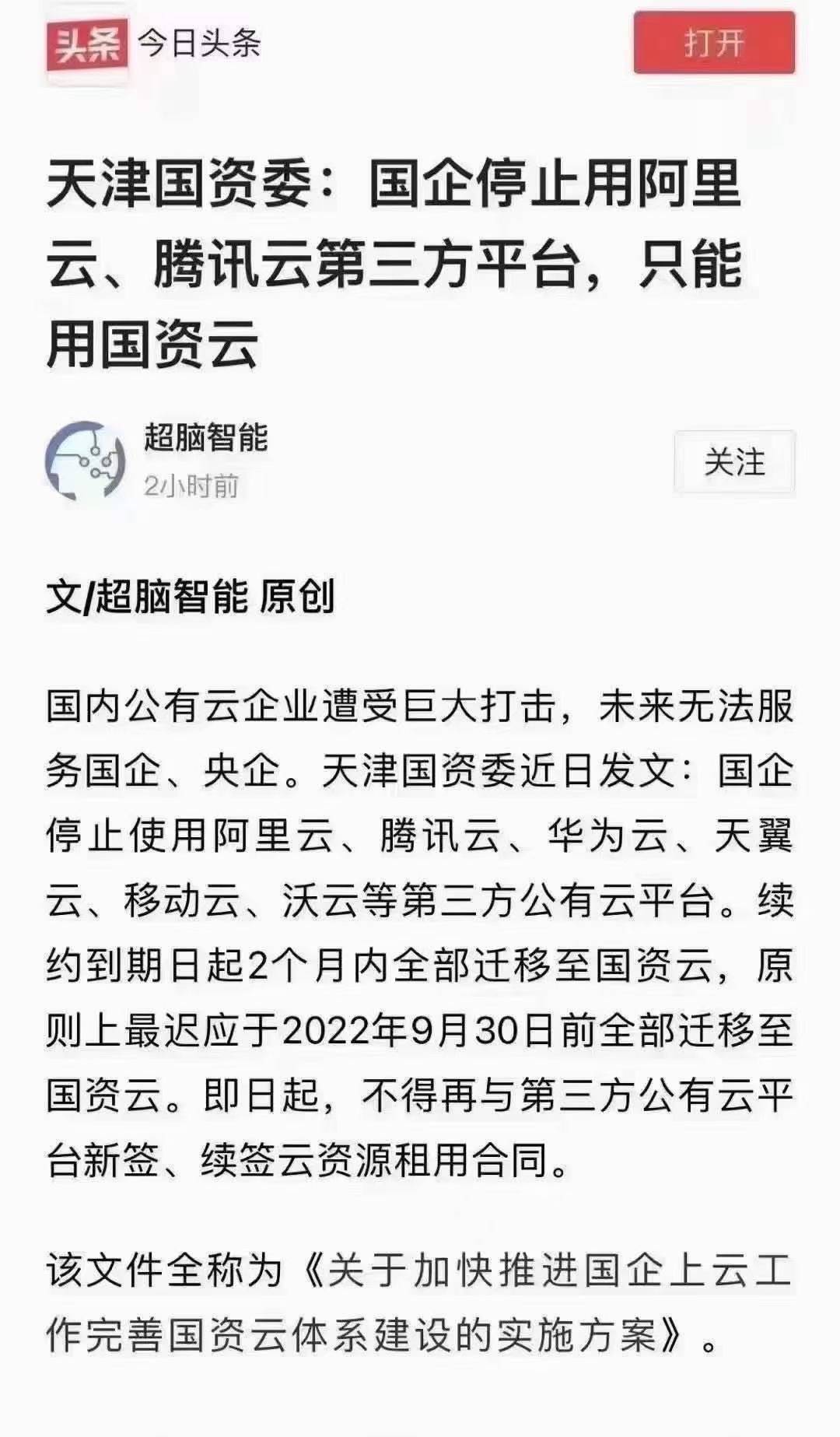Tap the red 打开 button
840x1437 pixels.
pyautogui.click(x=713, y=43)
